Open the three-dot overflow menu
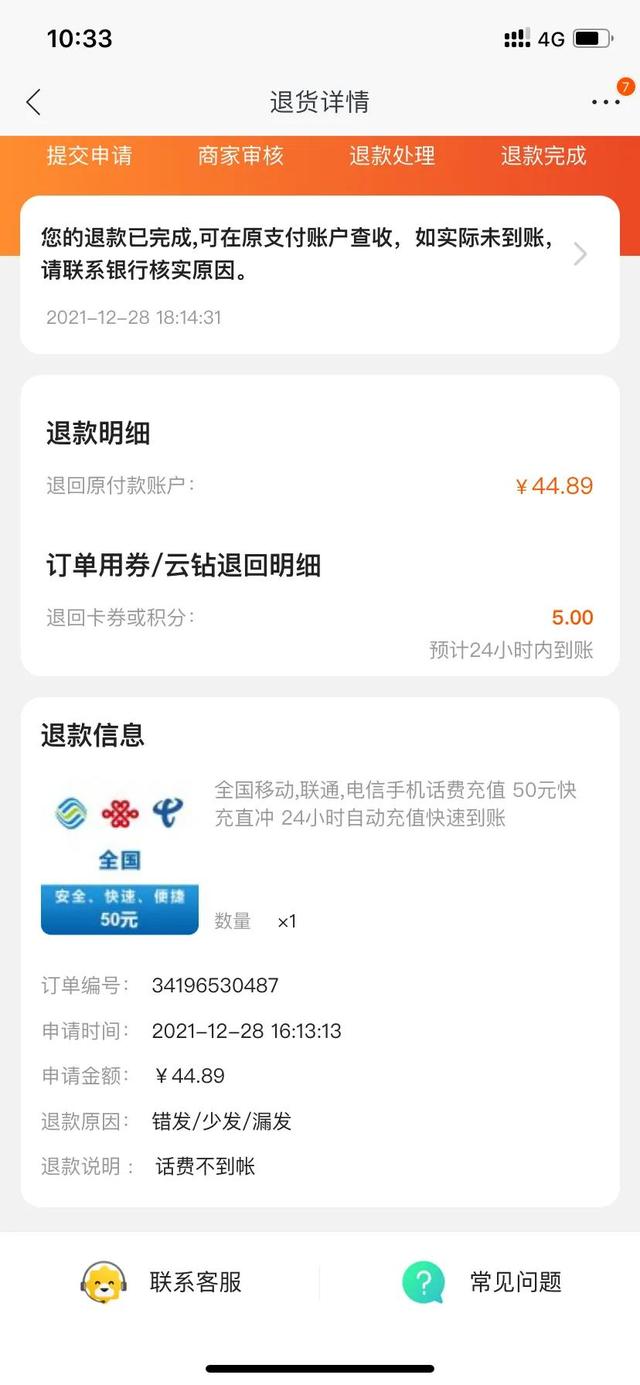640x1385 pixels. tap(606, 102)
